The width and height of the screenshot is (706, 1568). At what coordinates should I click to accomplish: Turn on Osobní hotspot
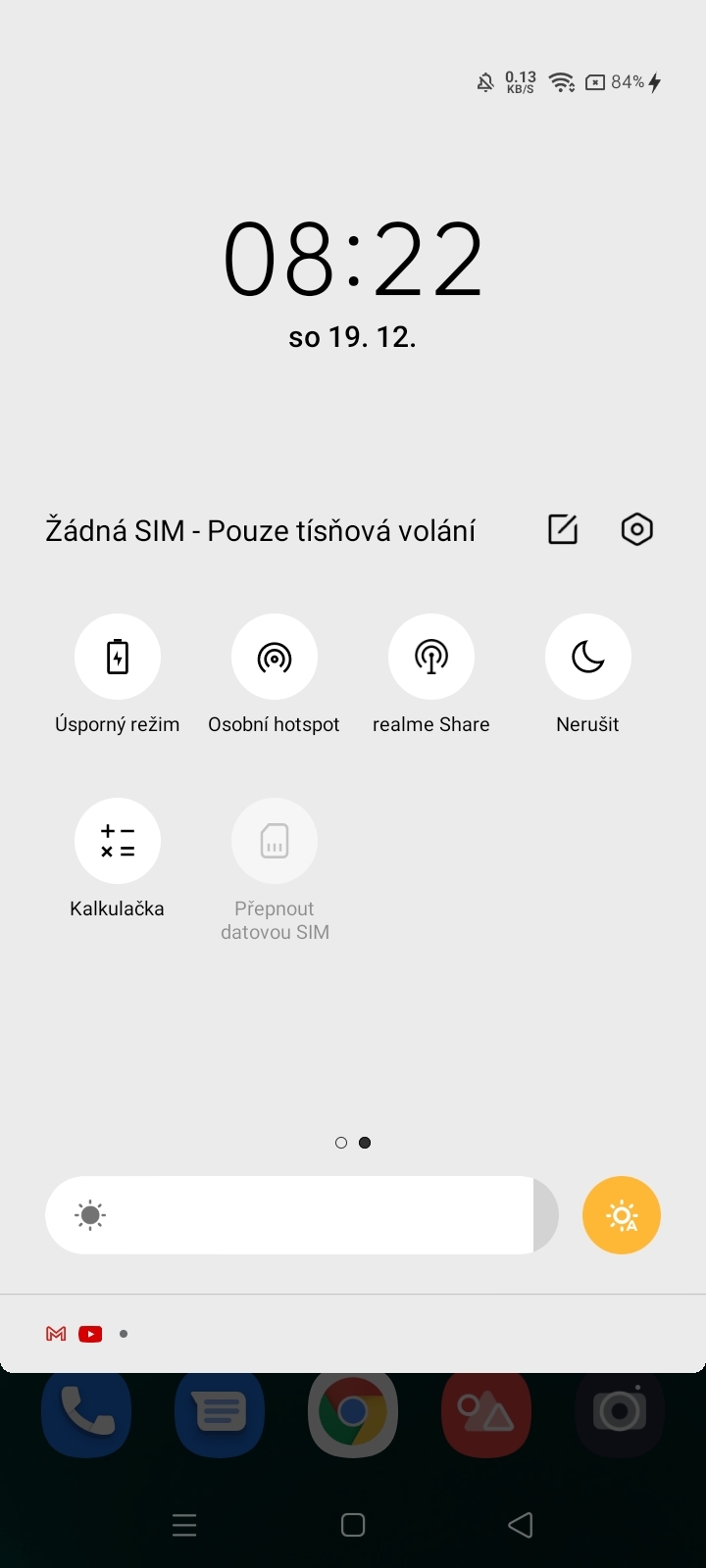[275, 657]
